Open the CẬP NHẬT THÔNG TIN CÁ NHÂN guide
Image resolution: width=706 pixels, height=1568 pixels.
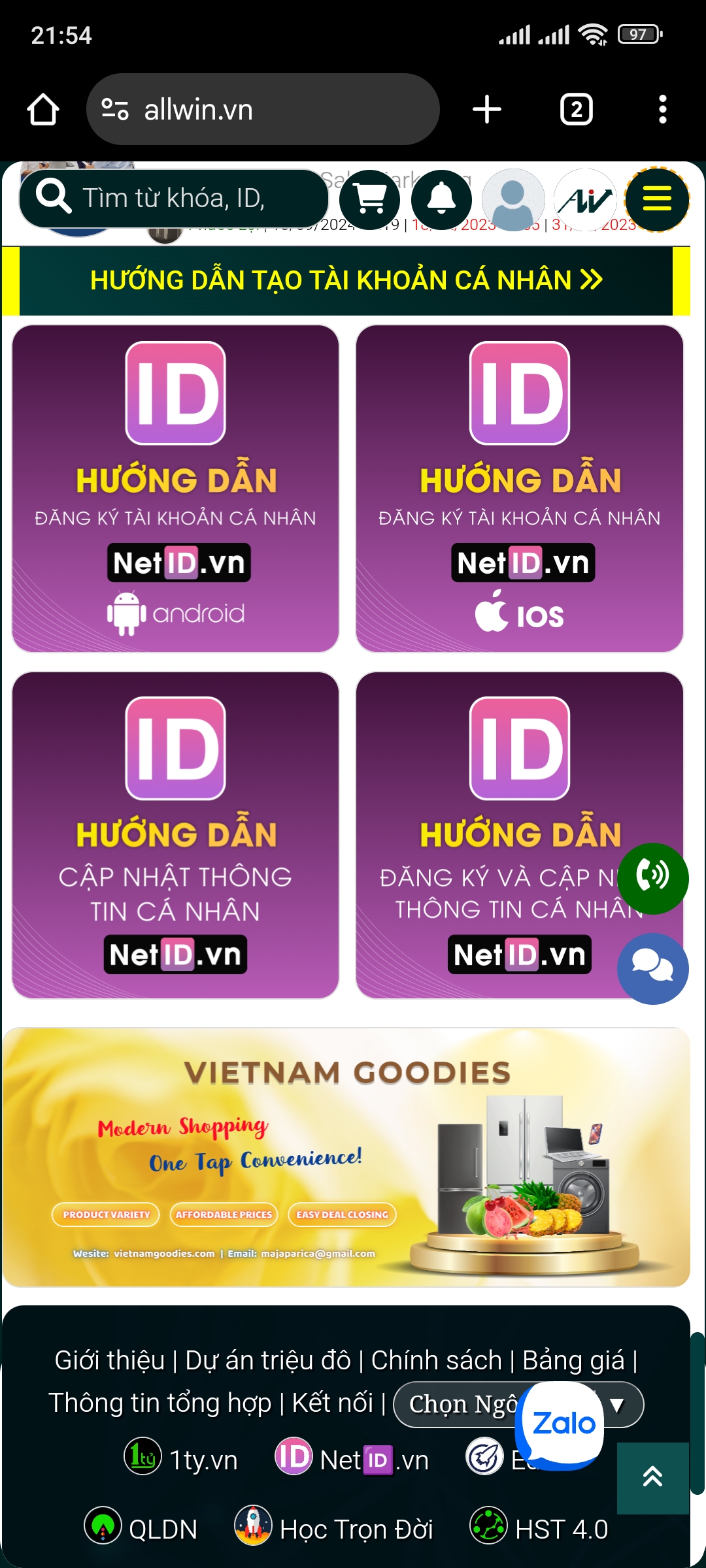[175, 835]
